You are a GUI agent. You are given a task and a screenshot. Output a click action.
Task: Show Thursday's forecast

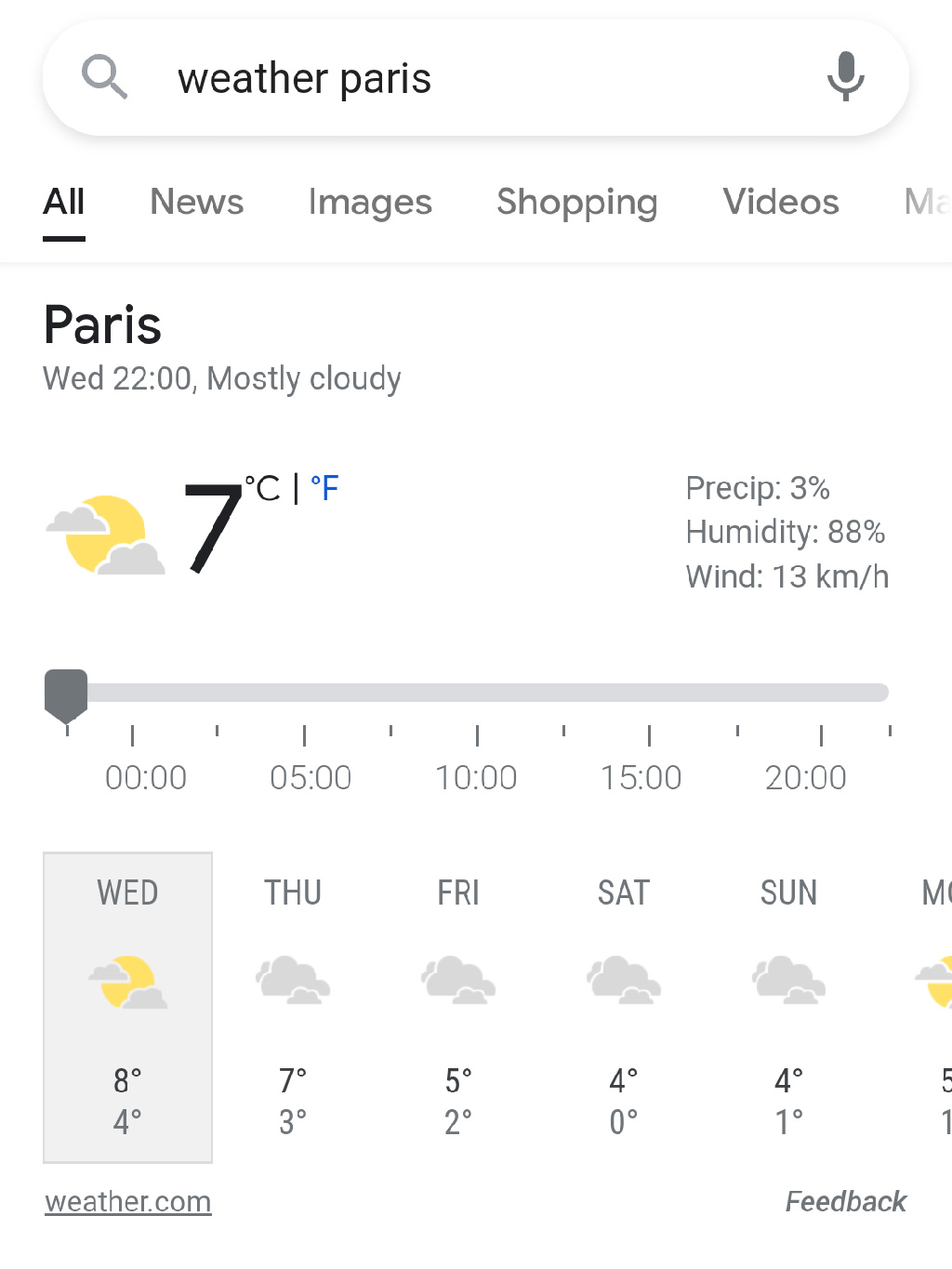[x=293, y=1006]
